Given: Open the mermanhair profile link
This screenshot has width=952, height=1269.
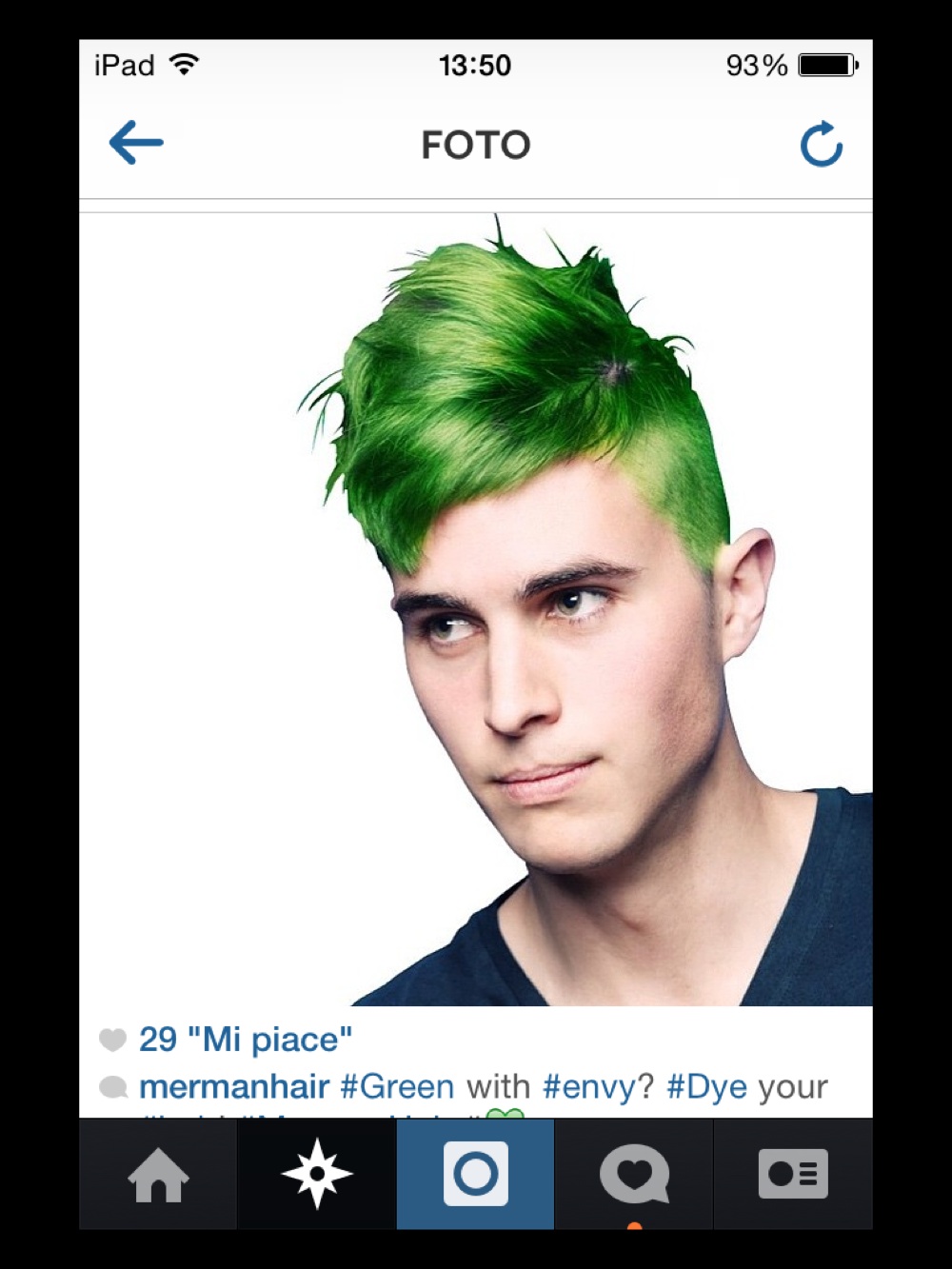Looking at the screenshot, I should click(x=234, y=1086).
